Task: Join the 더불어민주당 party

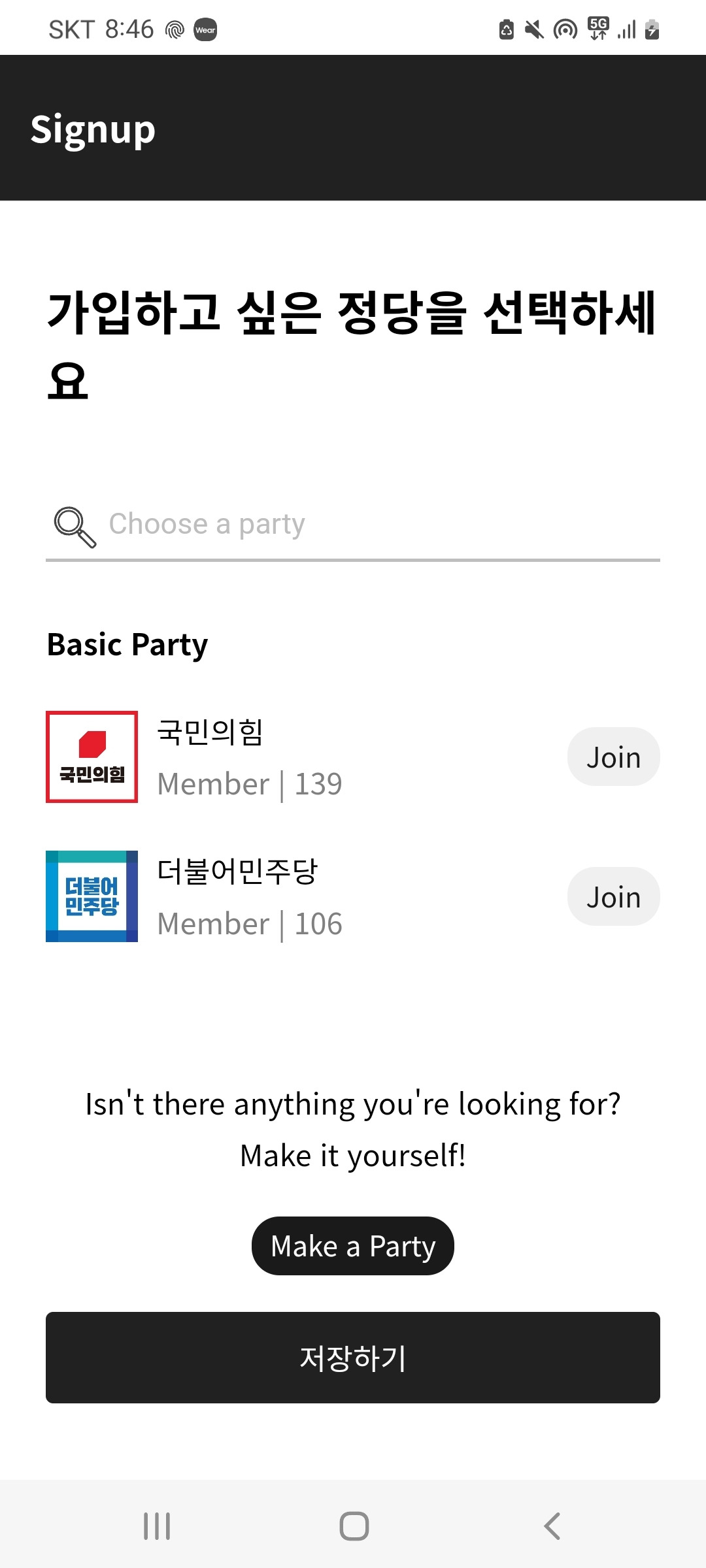Action: click(613, 896)
